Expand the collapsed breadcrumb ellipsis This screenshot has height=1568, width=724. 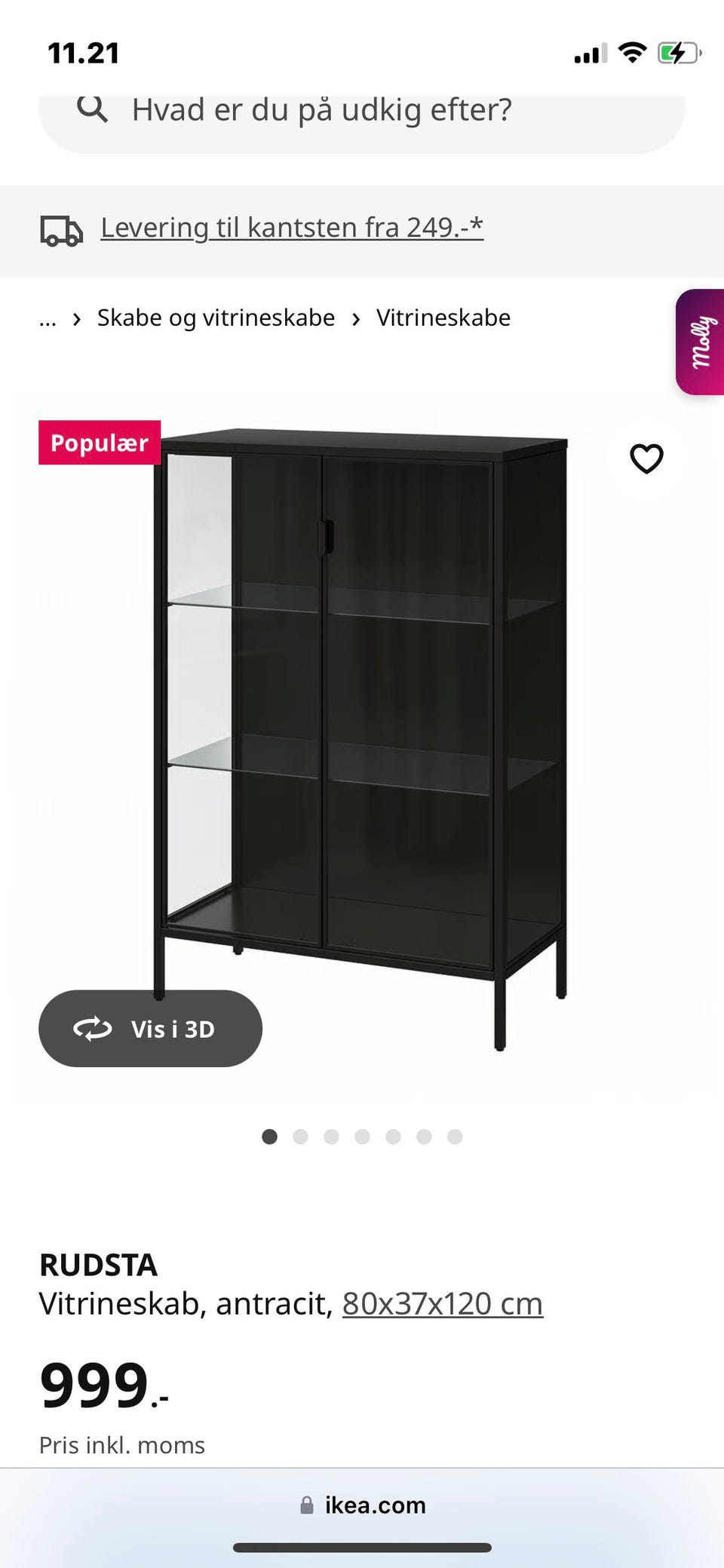(x=48, y=319)
